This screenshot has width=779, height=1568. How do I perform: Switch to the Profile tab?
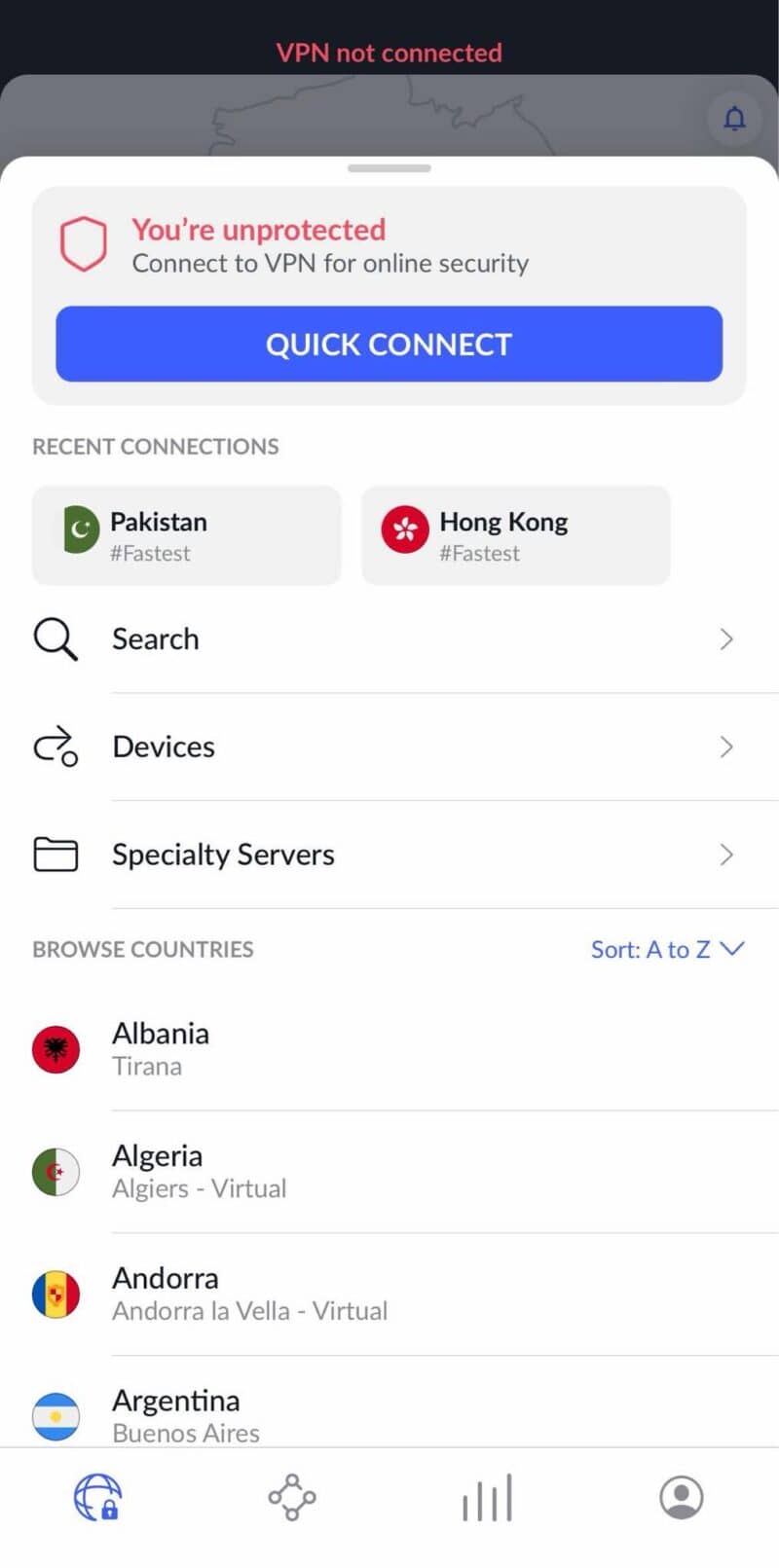click(x=682, y=1498)
